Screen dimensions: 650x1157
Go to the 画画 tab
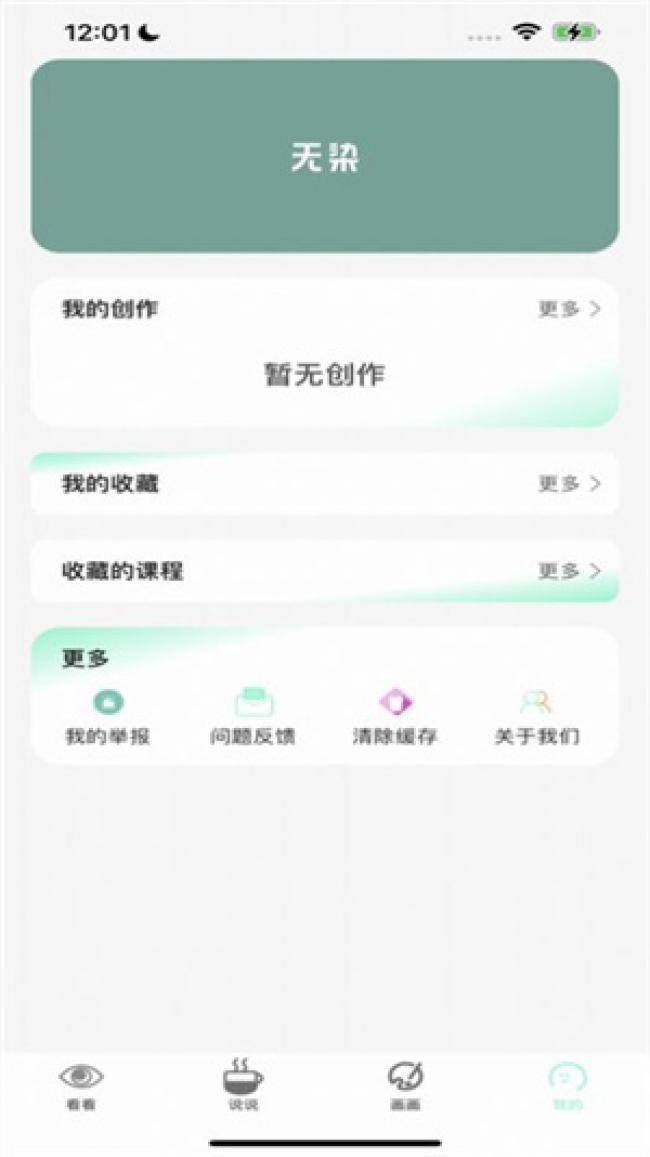pos(405,1085)
